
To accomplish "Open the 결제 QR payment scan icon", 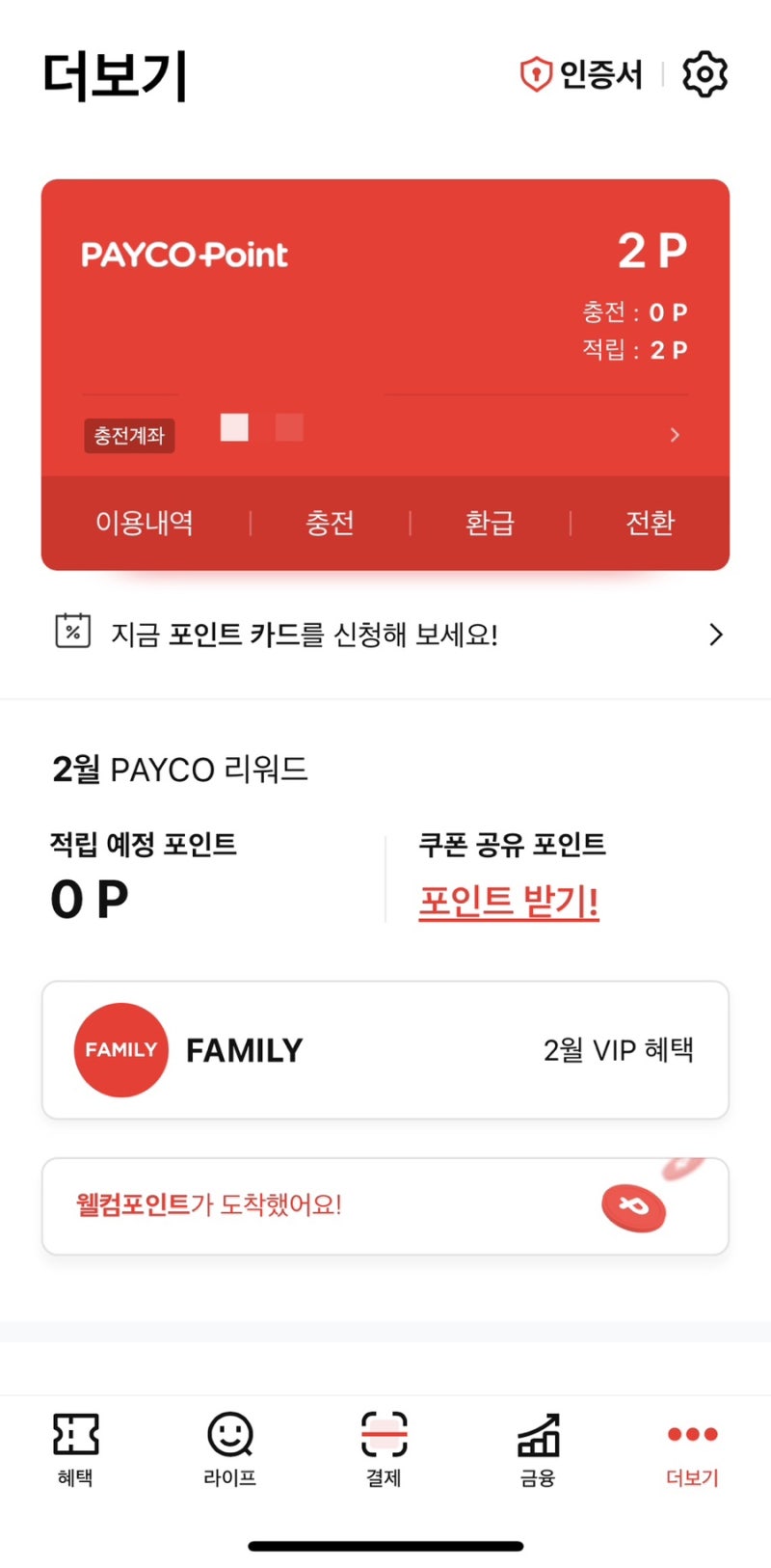I will (x=384, y=1434).
